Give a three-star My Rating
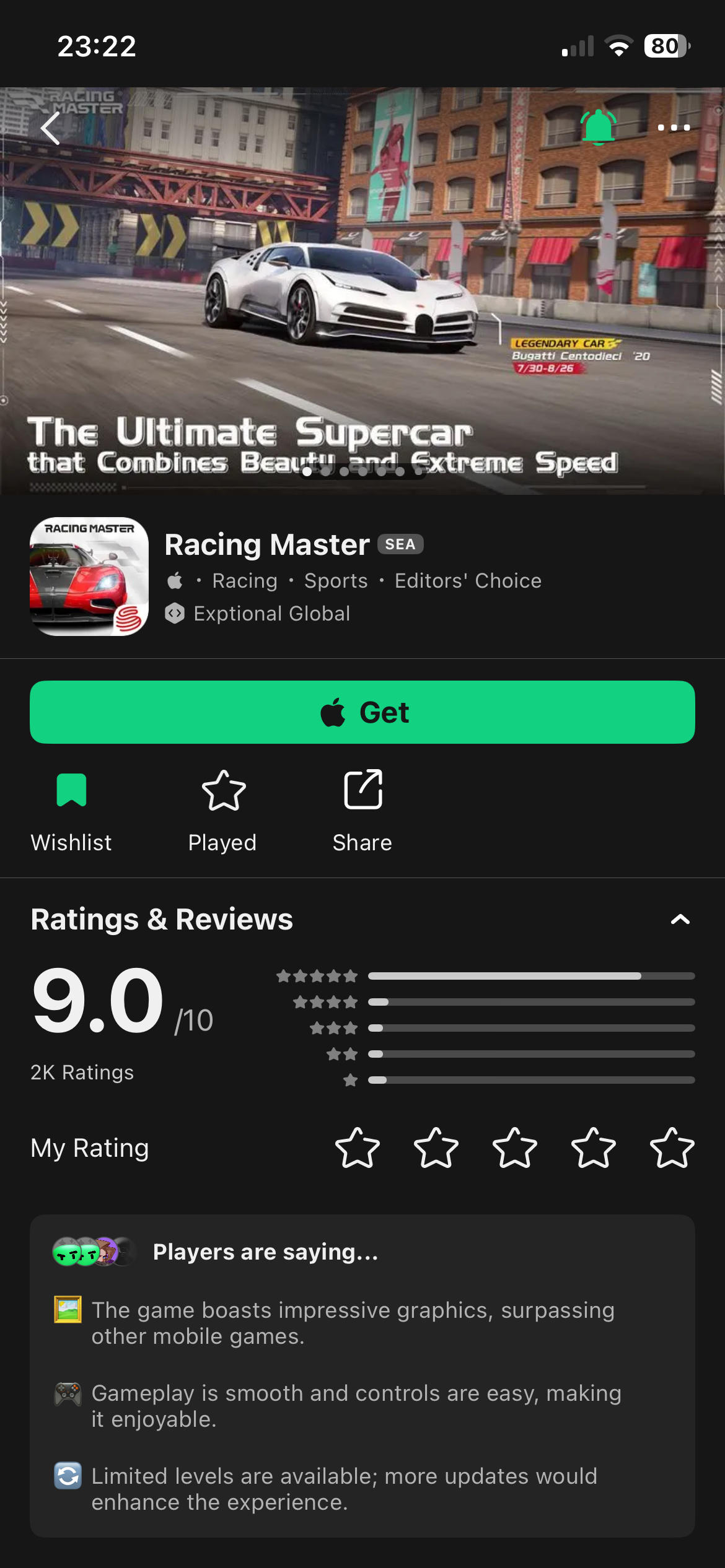 click(514, 1148)
